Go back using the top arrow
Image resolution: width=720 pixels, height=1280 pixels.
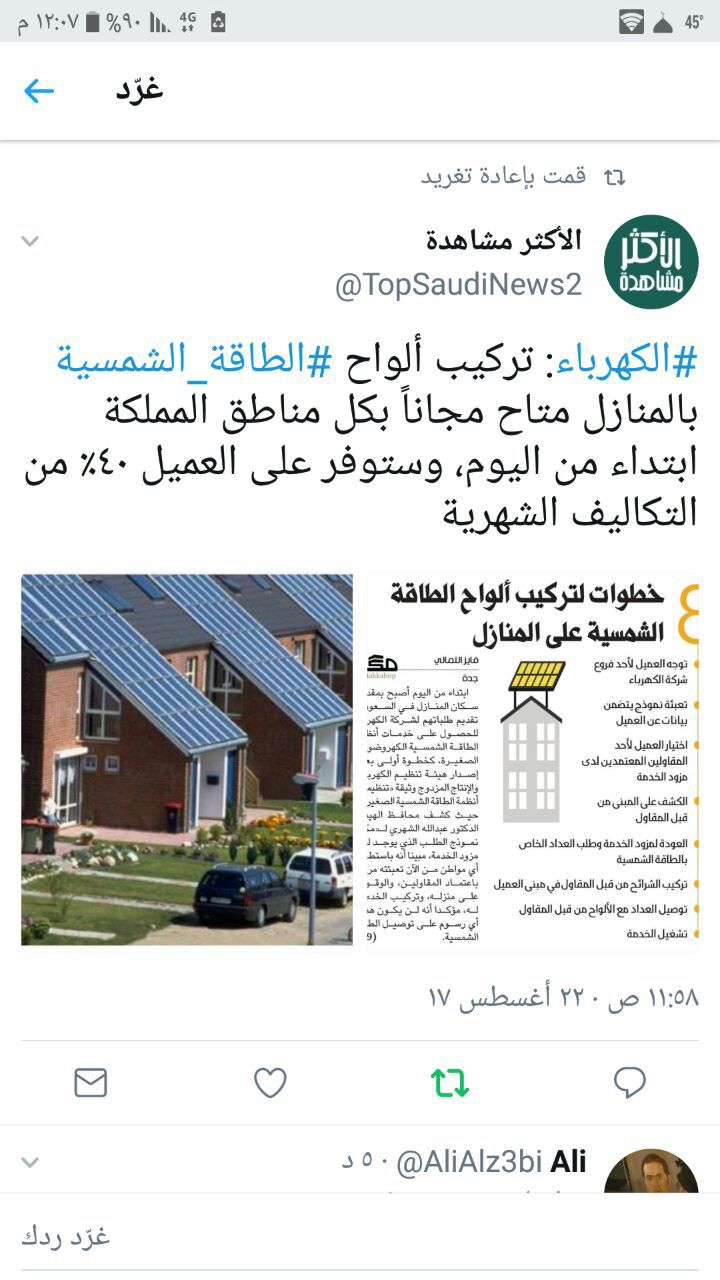pyautogui.click(x=39, y=92)
